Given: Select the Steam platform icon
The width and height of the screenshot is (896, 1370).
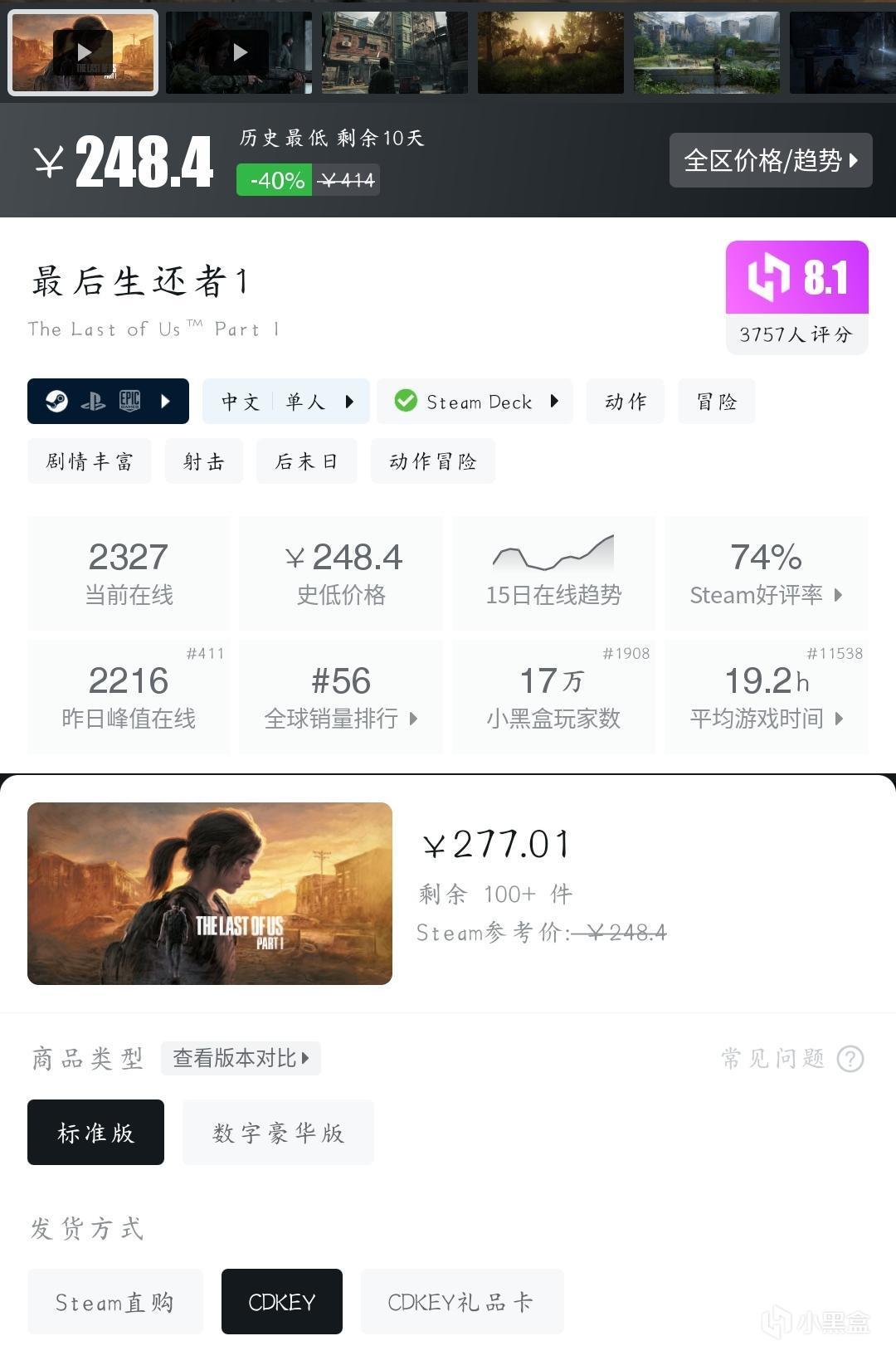Looking at the screenshot, I should coord(56,401).
